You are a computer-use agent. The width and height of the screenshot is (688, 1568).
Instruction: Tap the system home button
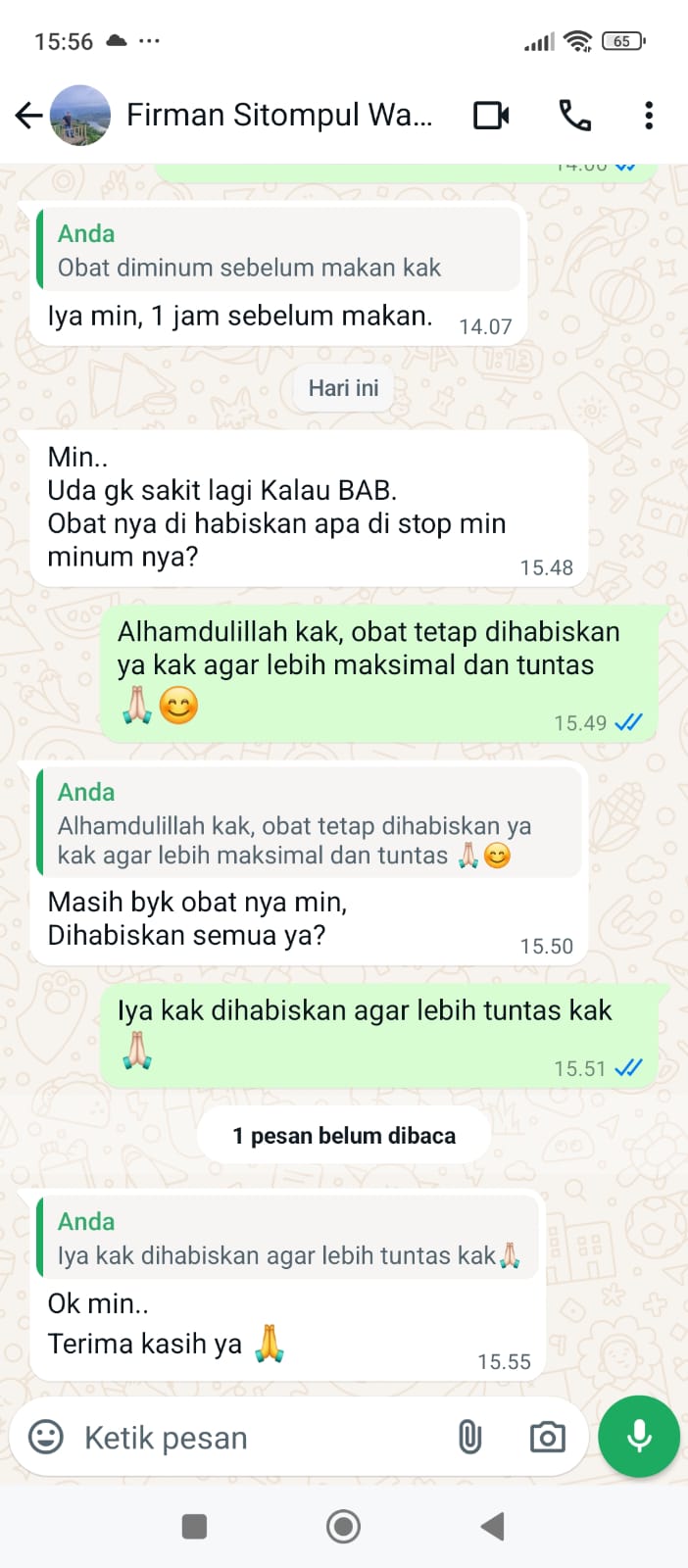click(343, 1526)
